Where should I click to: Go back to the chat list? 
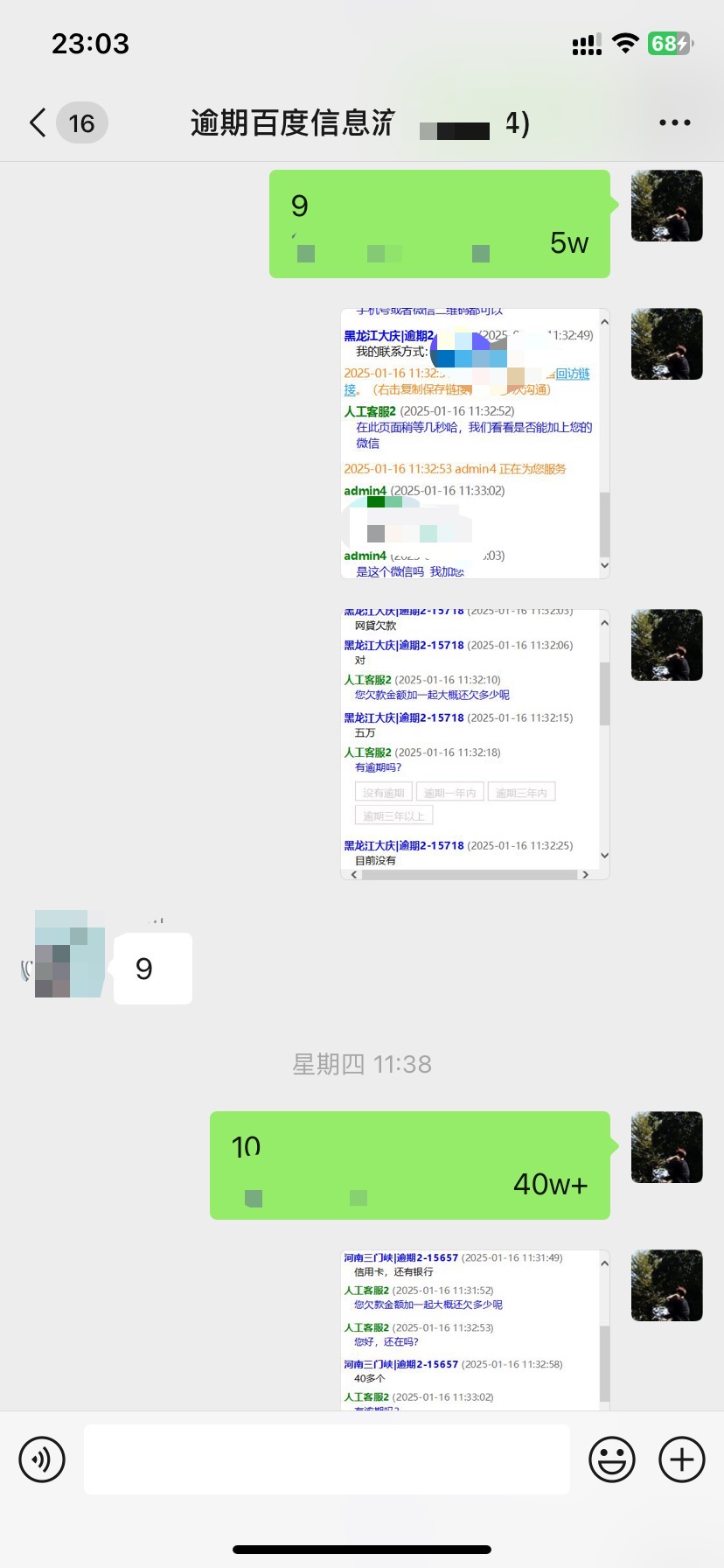[x=38, y=123]
